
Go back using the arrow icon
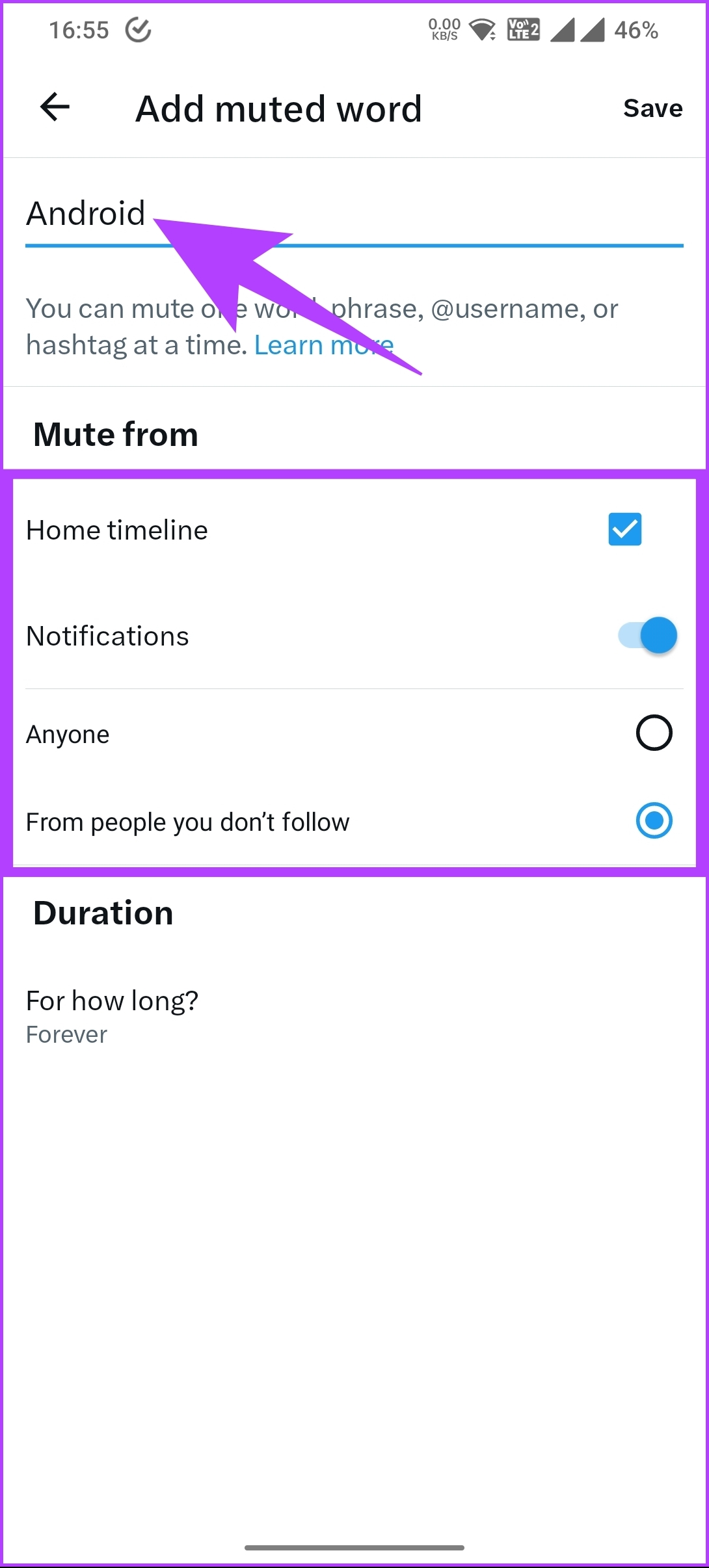click(x=55, y=107)
